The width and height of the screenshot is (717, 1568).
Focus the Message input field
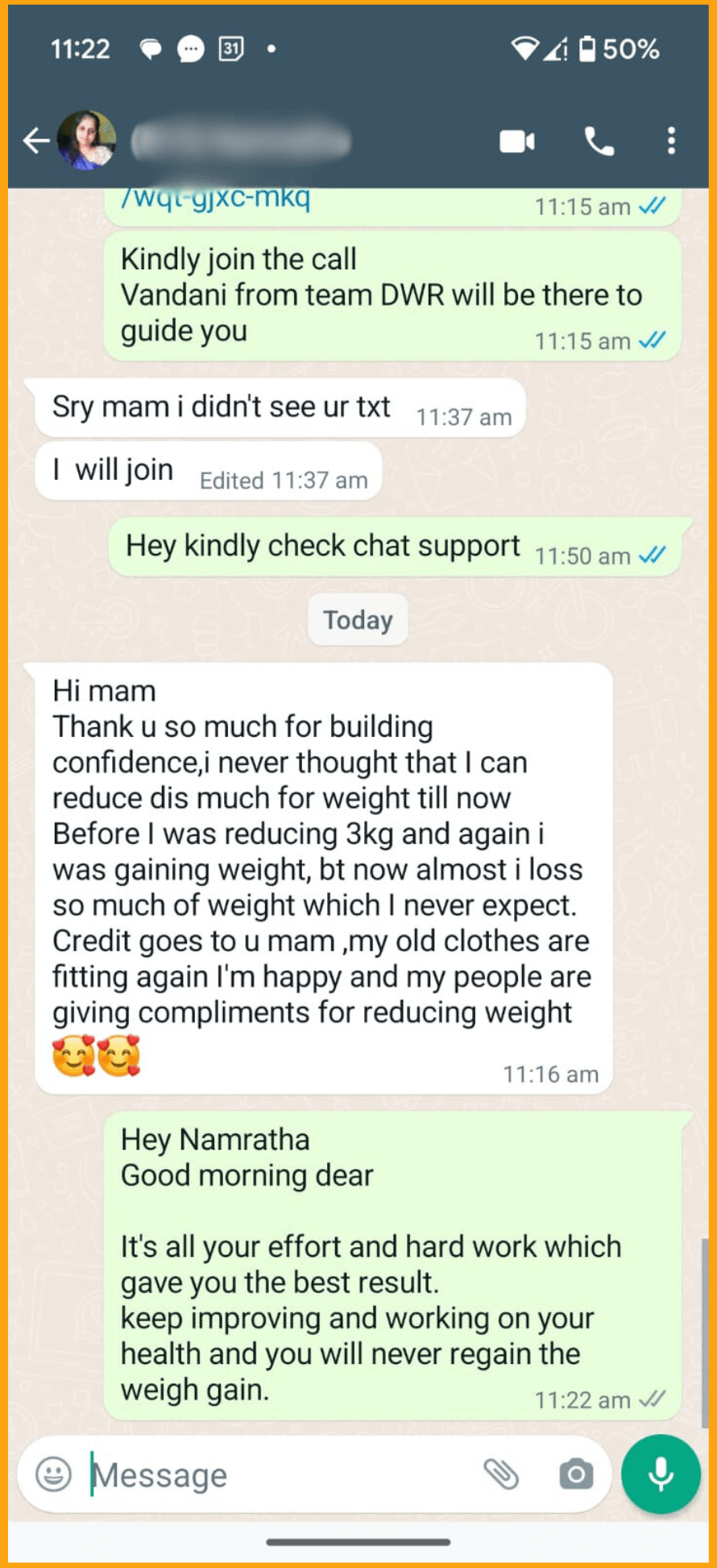point(274,1475)
